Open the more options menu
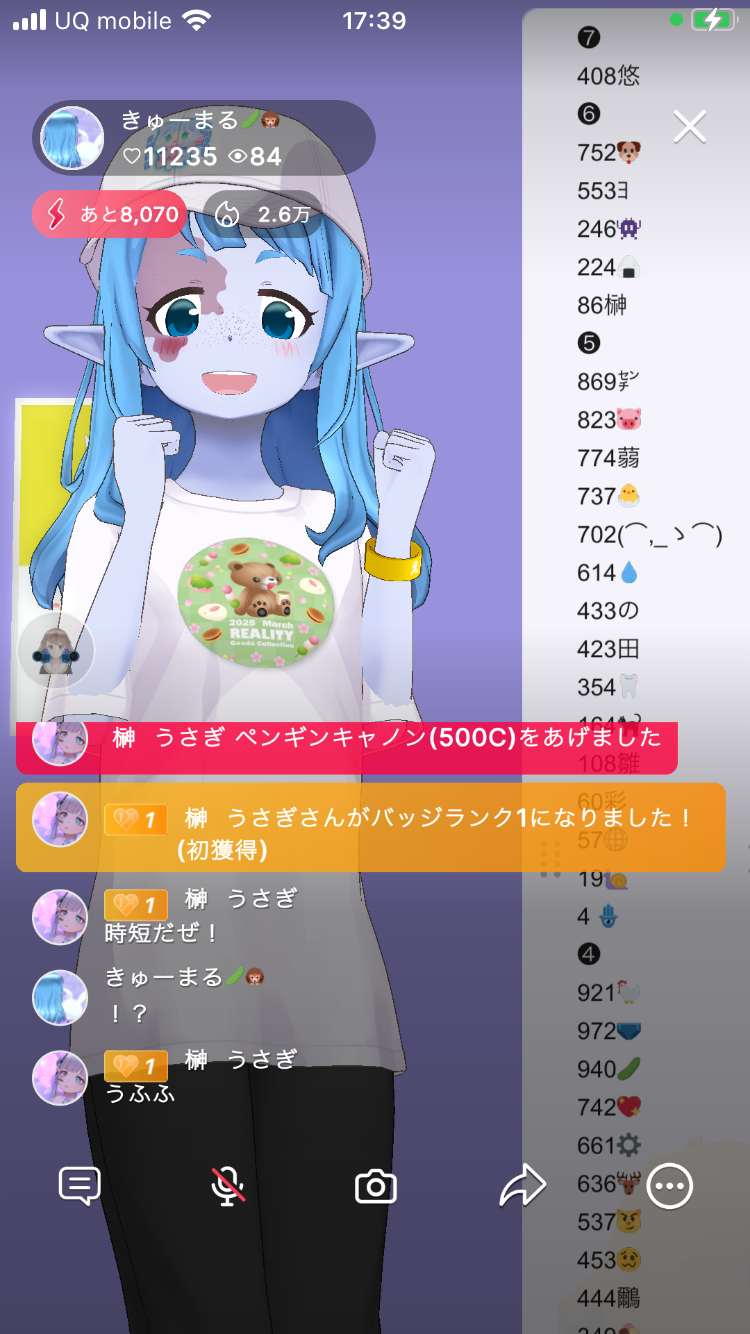Image resolution: width=750 pixels, height=1334 pixels. point(670,1187)
